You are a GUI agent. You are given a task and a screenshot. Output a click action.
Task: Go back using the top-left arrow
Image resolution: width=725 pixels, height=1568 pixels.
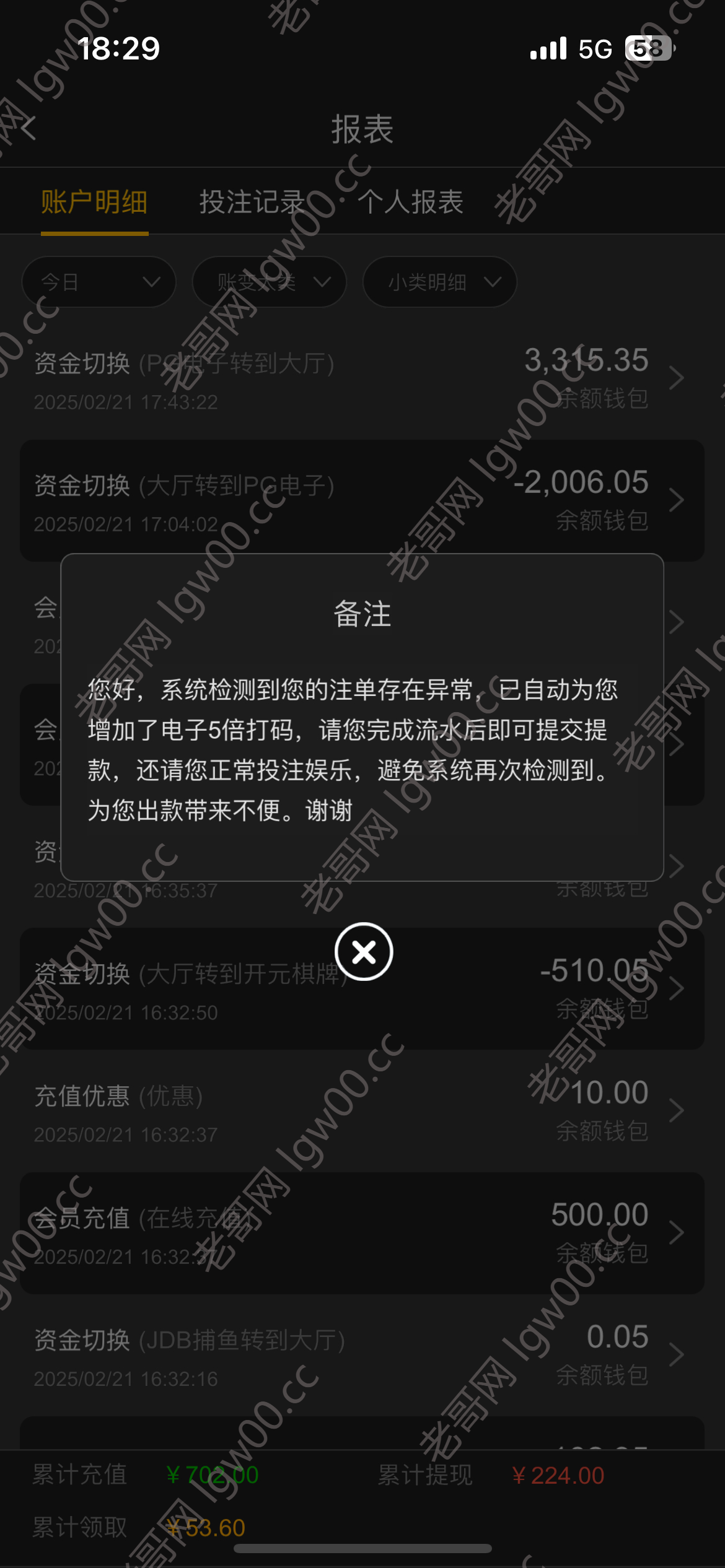click(x=28, y=128)
